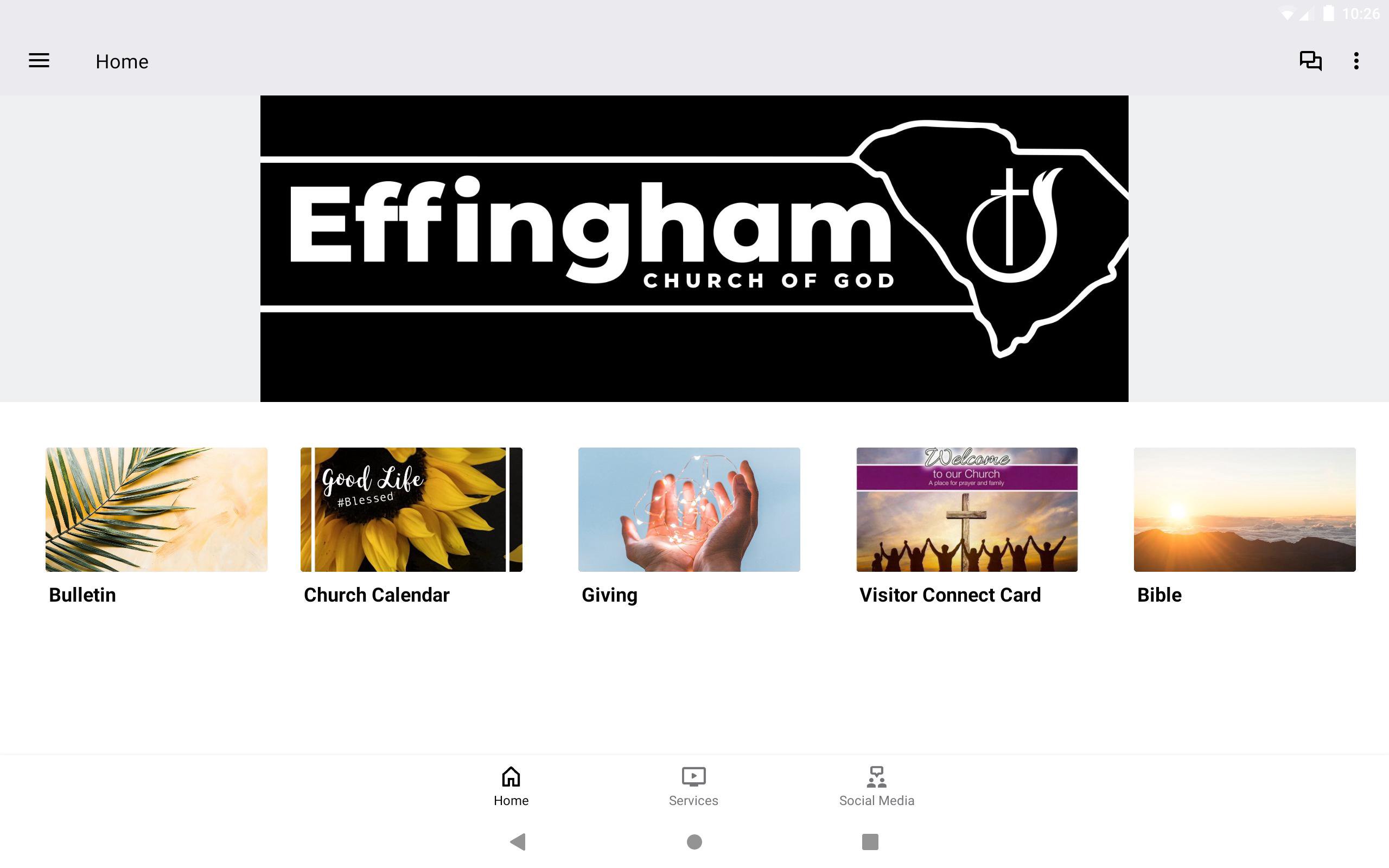Open the Bible card
The image size is (1389, 868).
click(1244, 510)
